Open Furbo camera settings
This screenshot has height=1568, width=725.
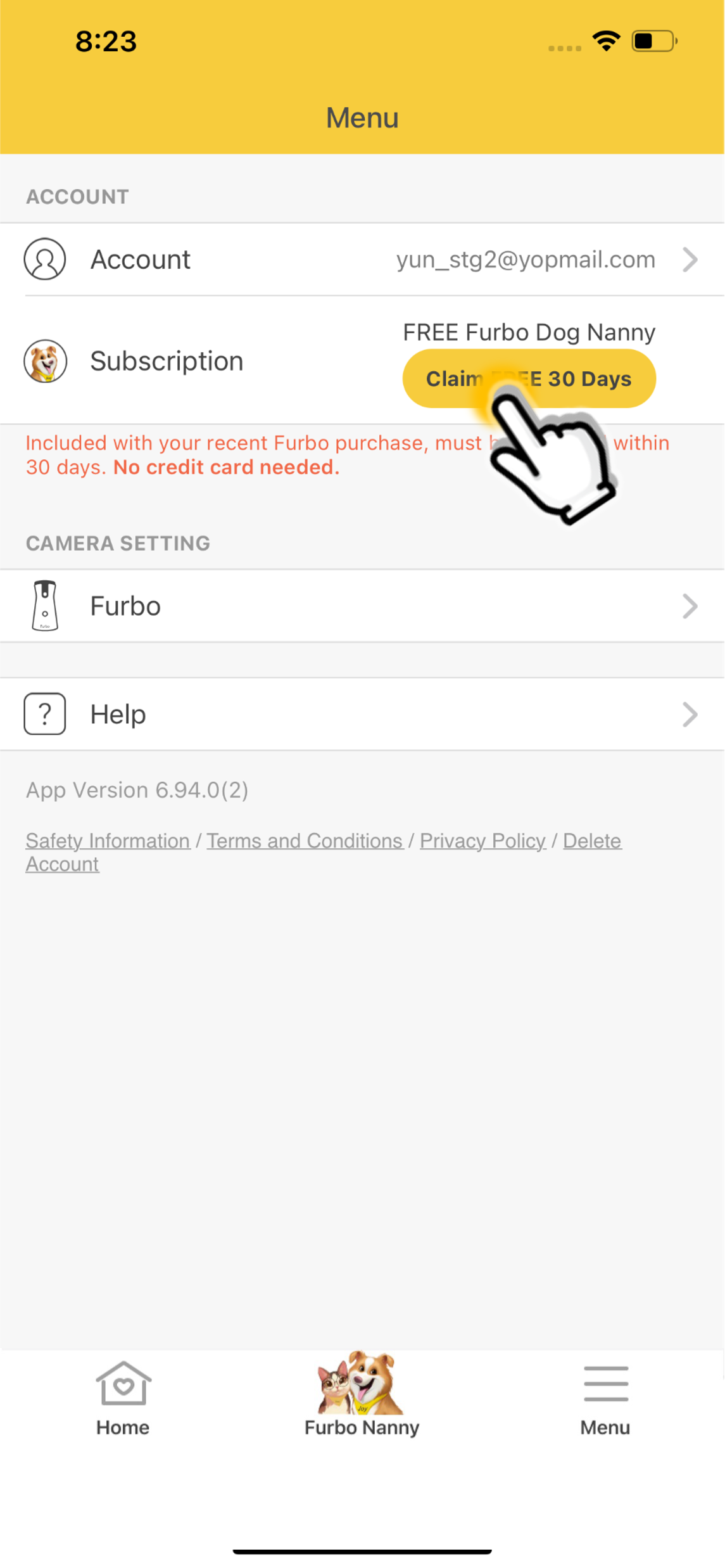click(361, 606)
